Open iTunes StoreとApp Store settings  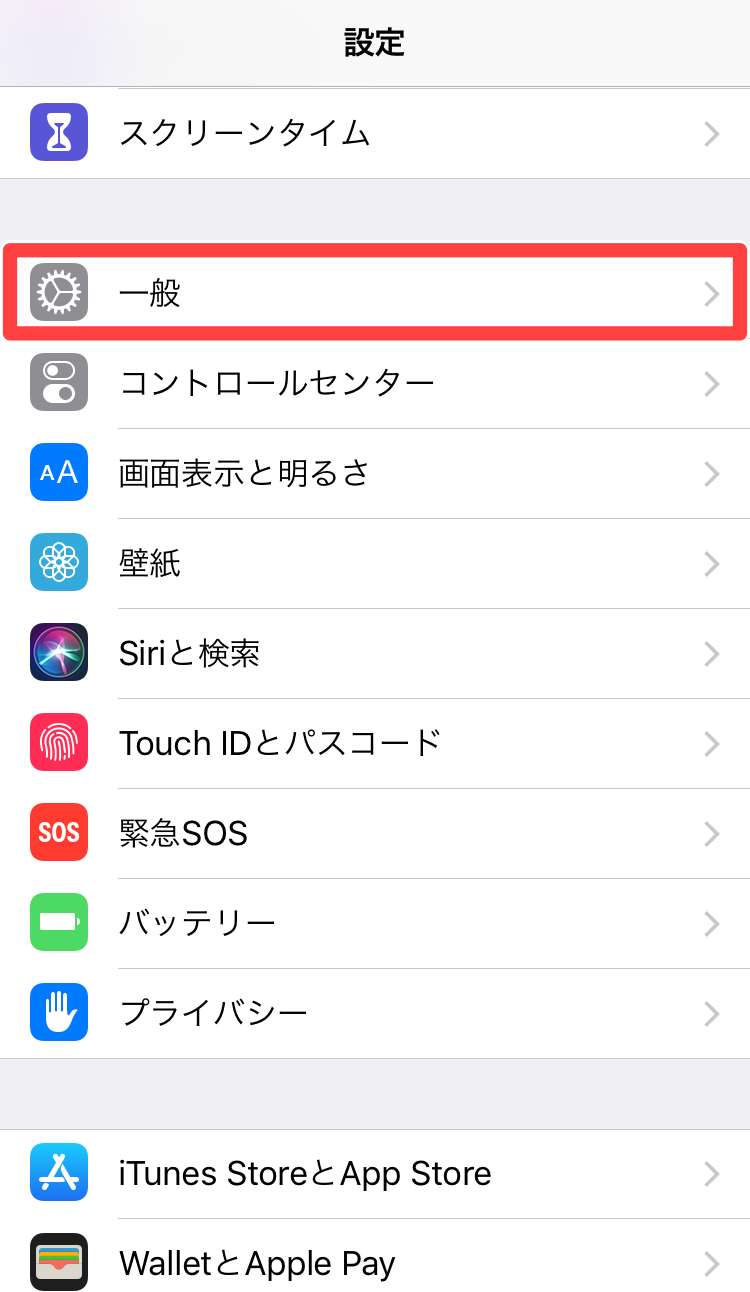375,1173
